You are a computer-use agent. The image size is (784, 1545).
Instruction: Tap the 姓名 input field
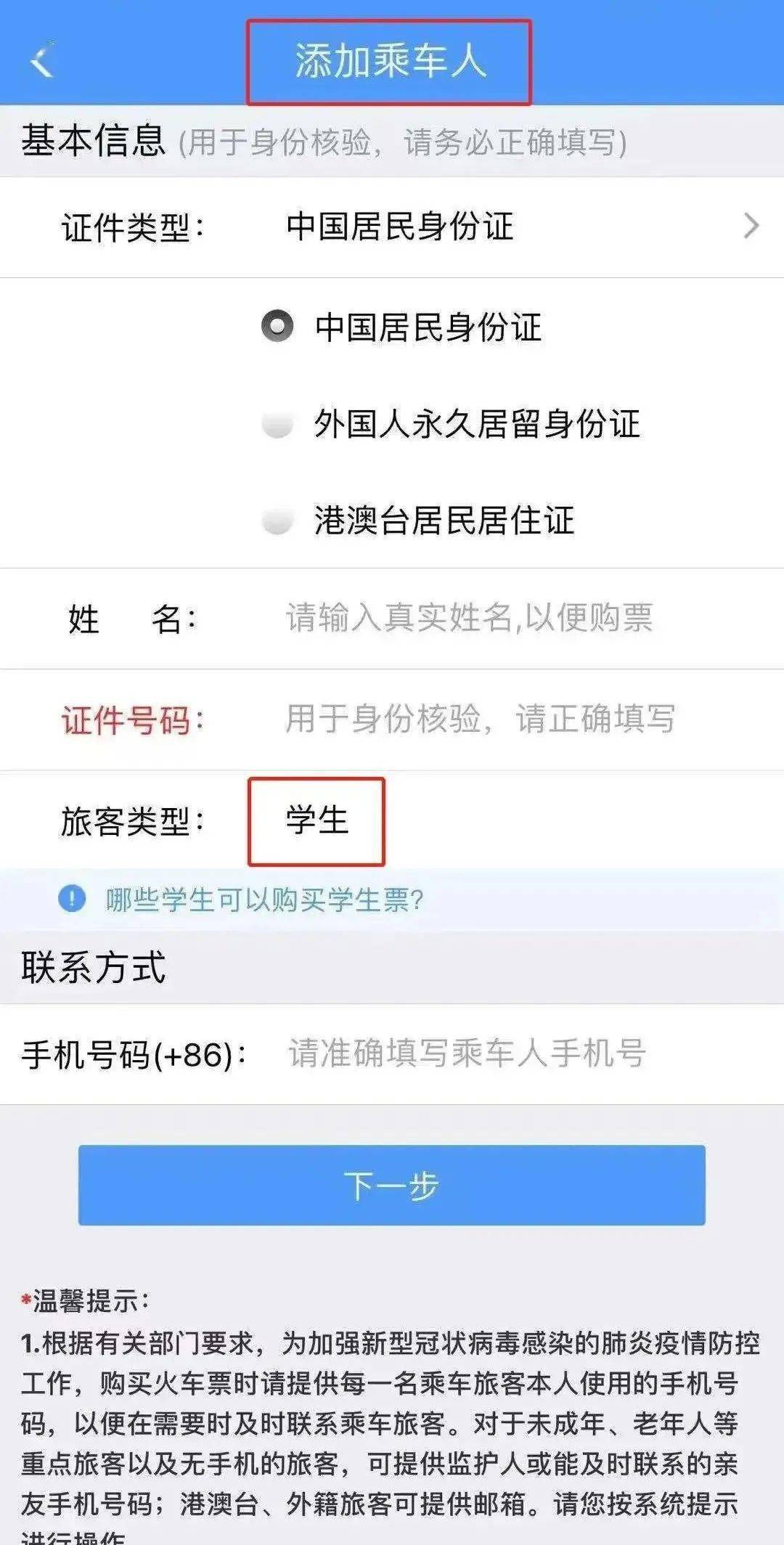(469, 618)
